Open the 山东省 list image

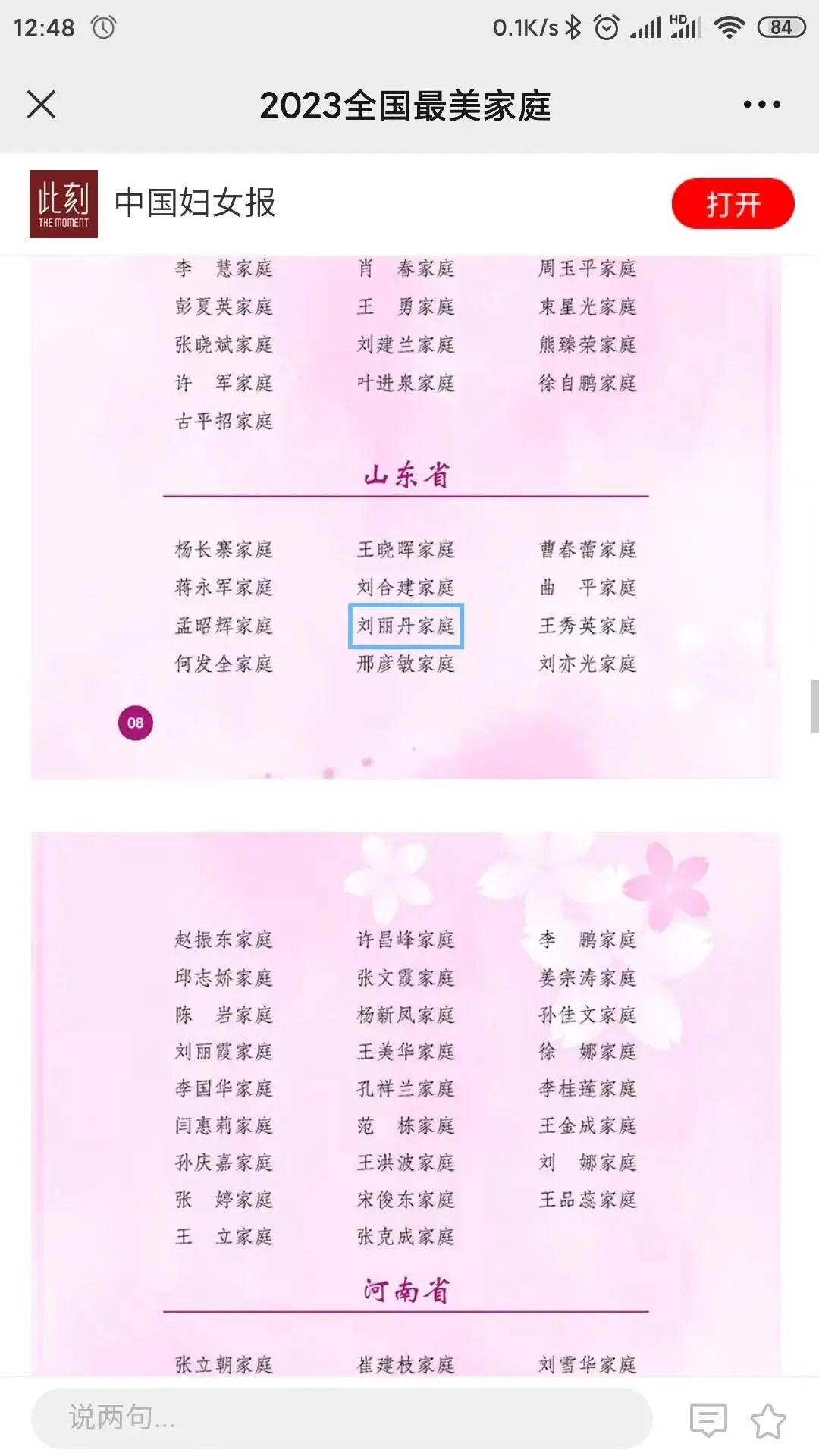point(406,517)
